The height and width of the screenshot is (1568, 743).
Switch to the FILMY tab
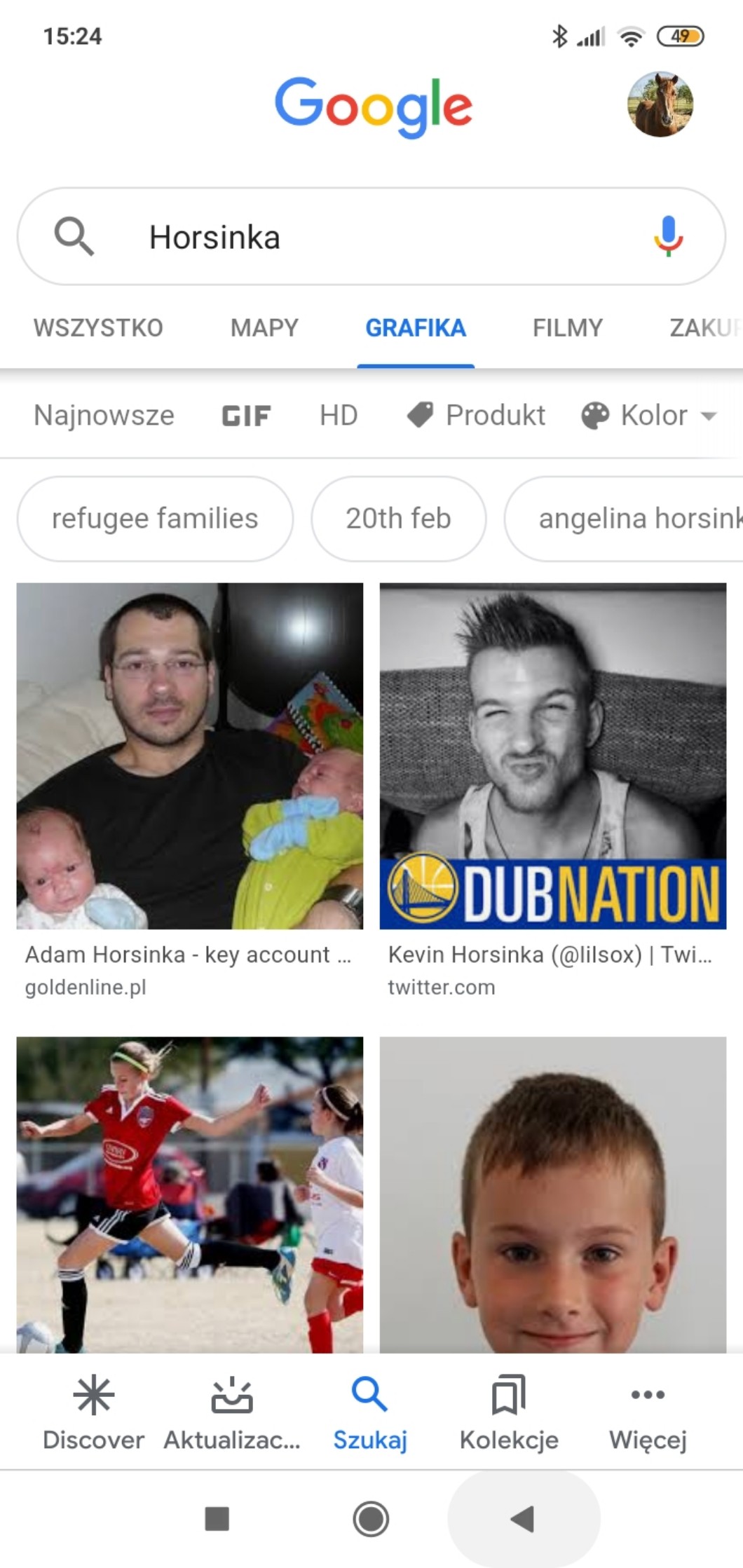click(x=567, y=328)
